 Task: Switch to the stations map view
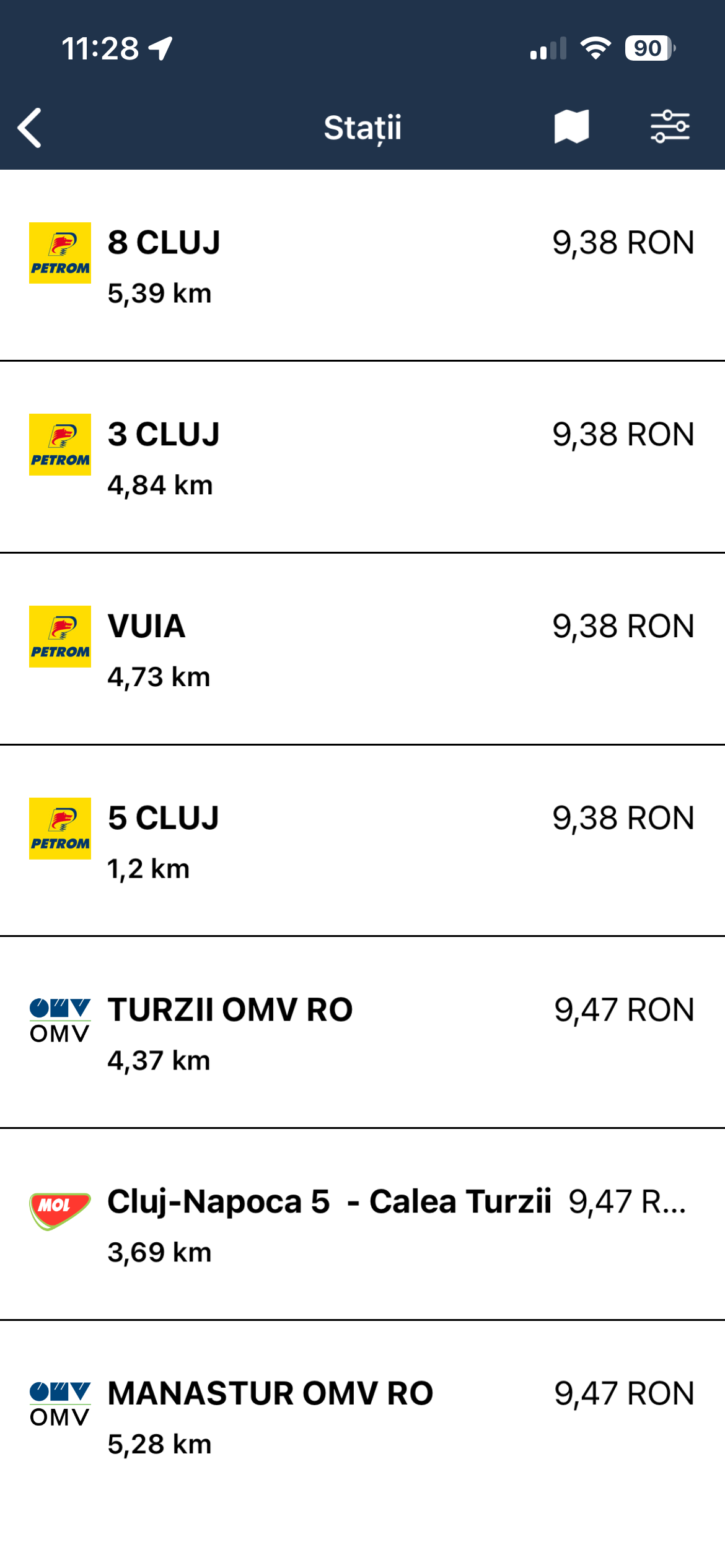(x=571, y=128)
